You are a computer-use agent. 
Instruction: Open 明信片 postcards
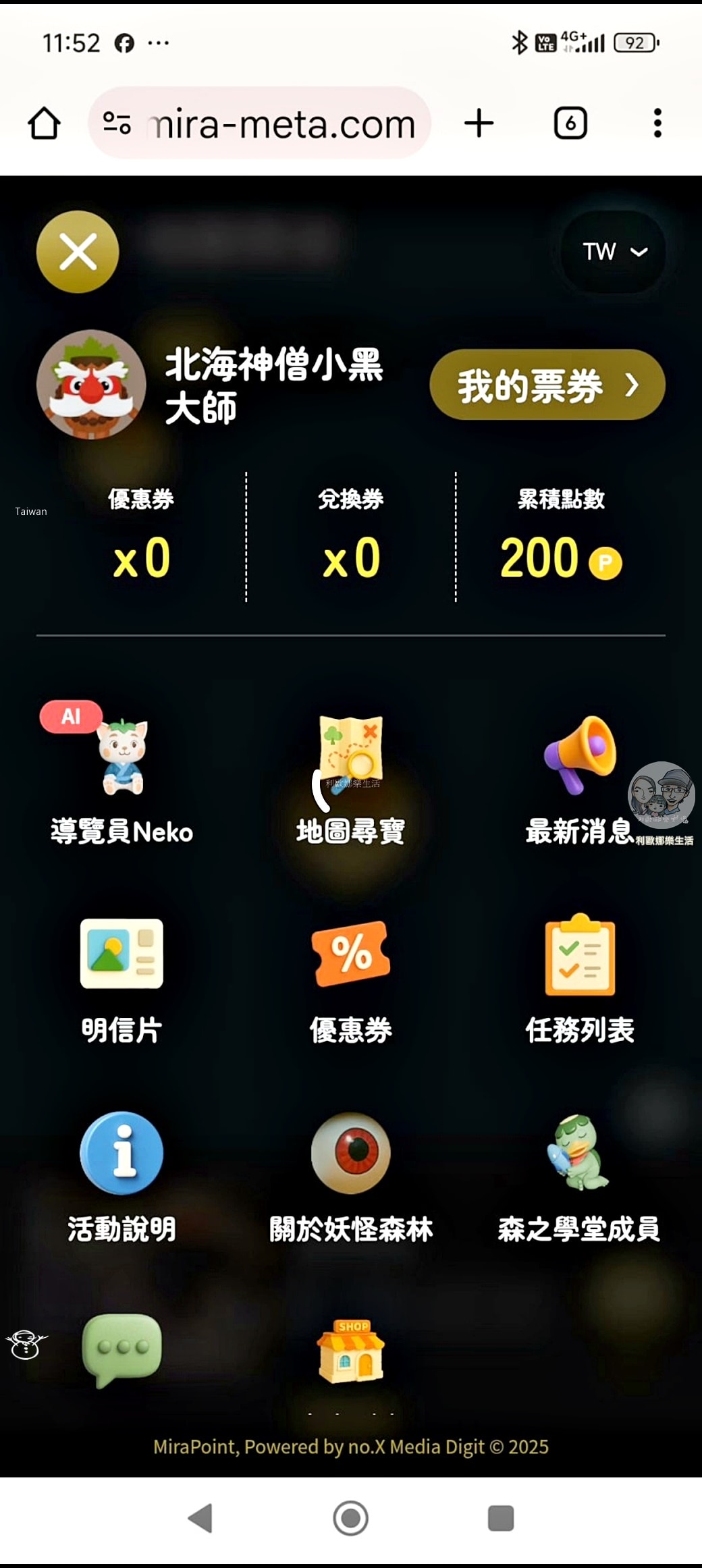[122, 979]
